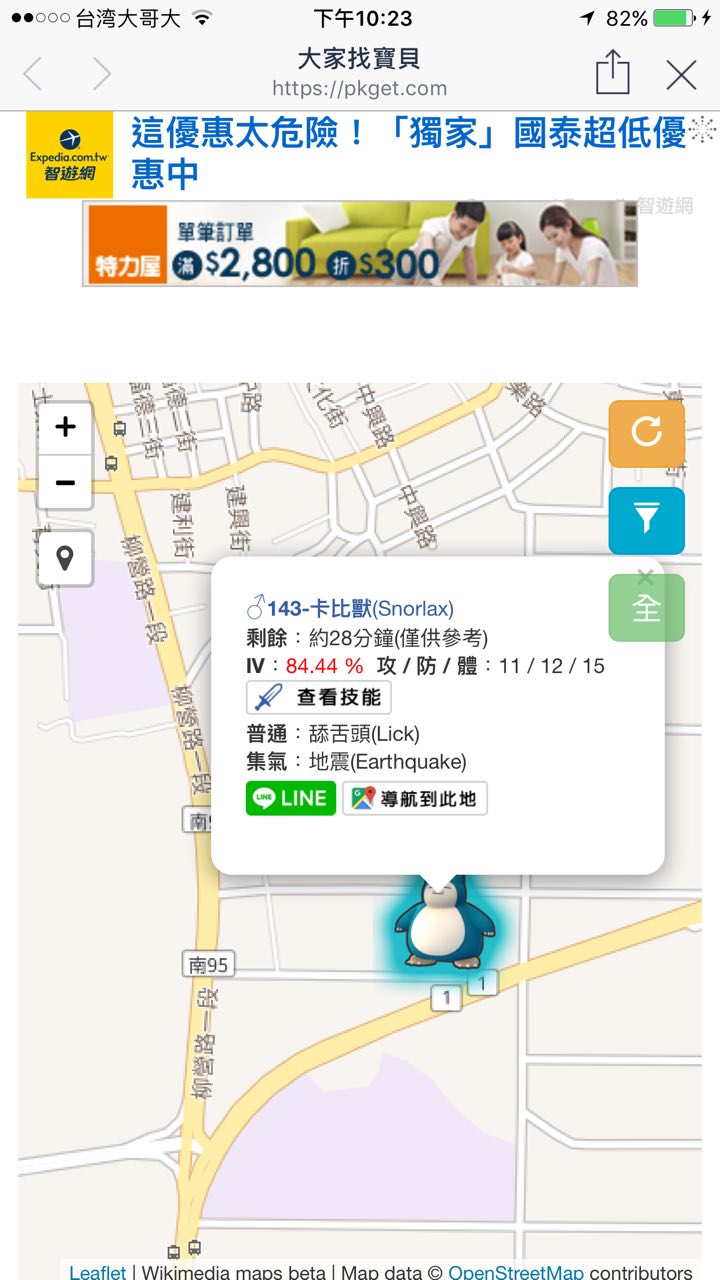Zoom out of the map
The image size is (720, 1280).
click(x=65, y=484)
